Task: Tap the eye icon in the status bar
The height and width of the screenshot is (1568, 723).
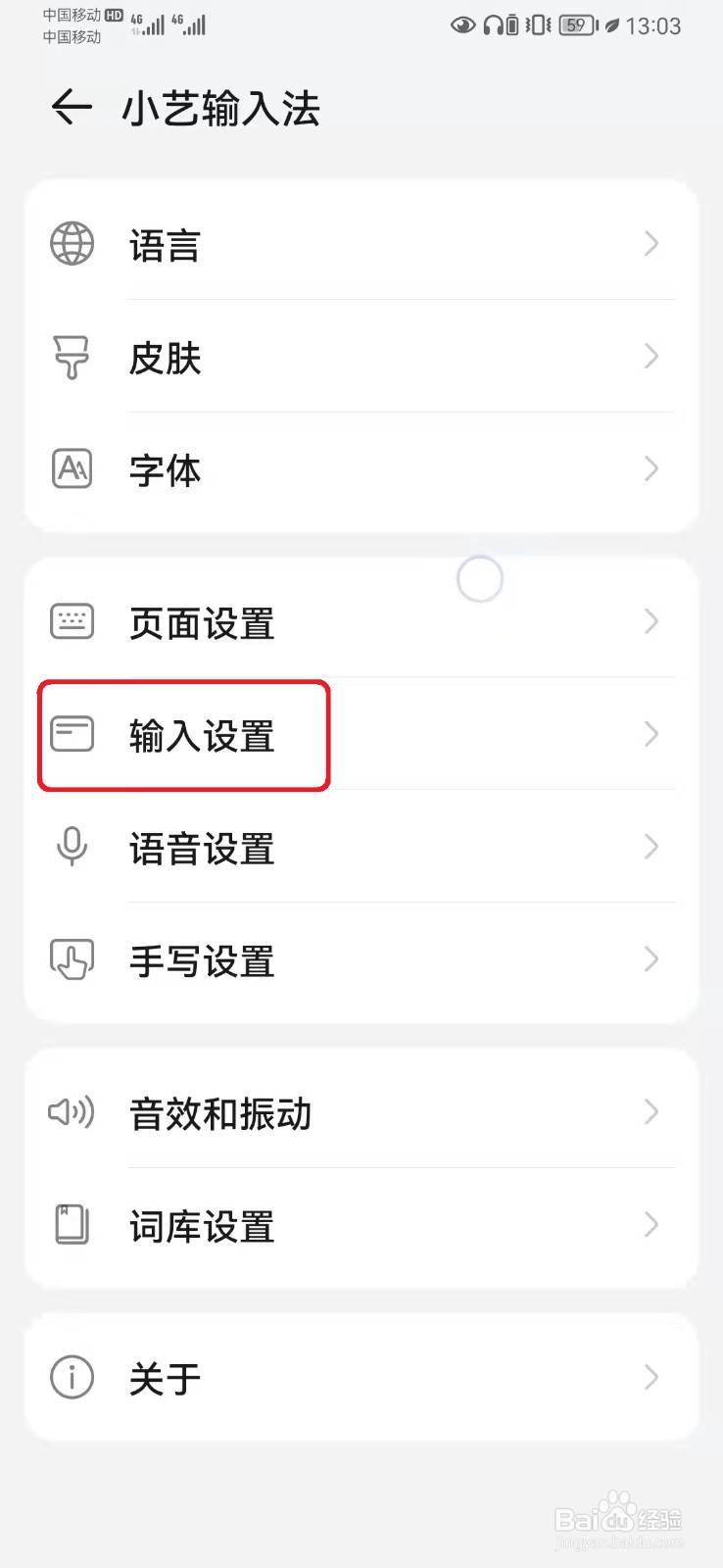Action: pyautogui.click(x=461, y=25)
